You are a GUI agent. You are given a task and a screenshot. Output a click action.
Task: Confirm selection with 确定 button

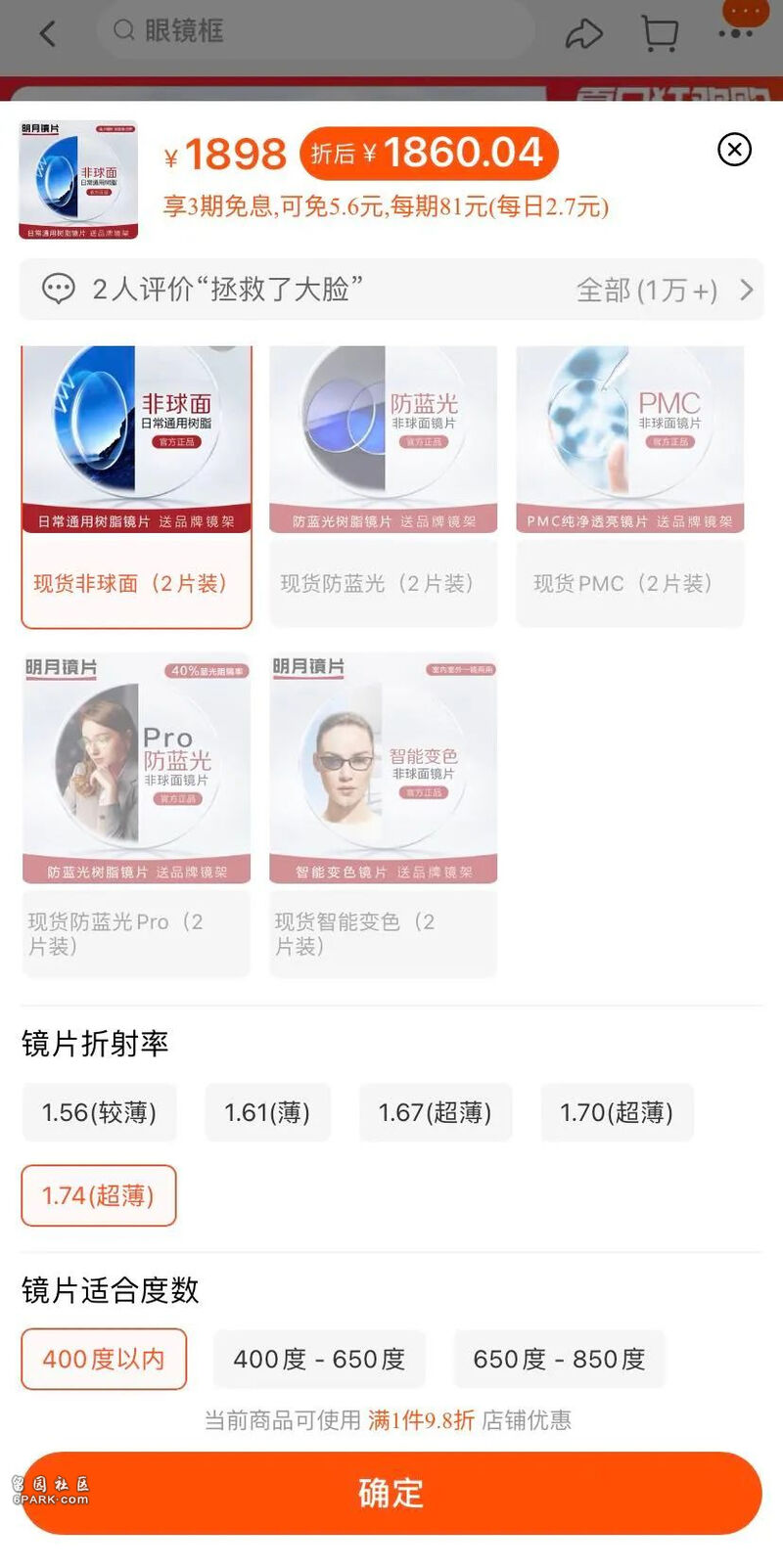coord(391,1493)
